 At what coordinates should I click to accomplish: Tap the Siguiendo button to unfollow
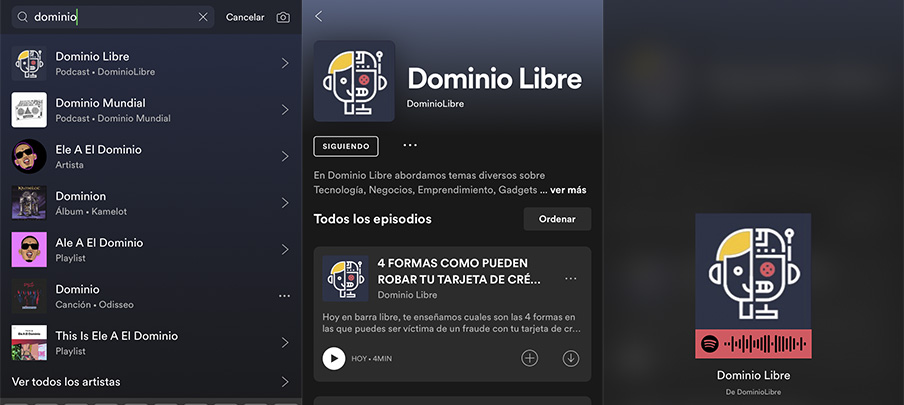click(346, 147)
